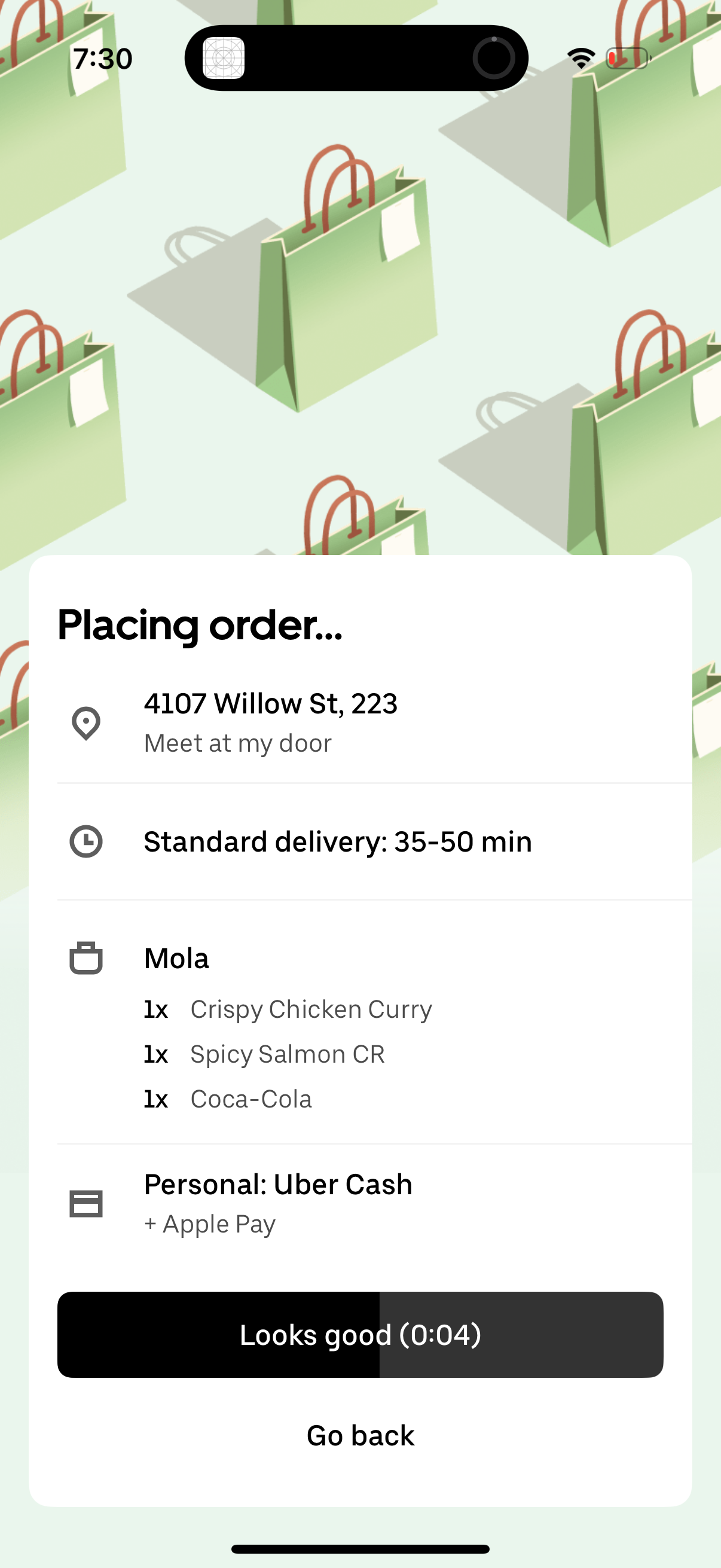The image size is (721, 1568).
Task: Click the payment card icon
Action: tap(85, 1202)
